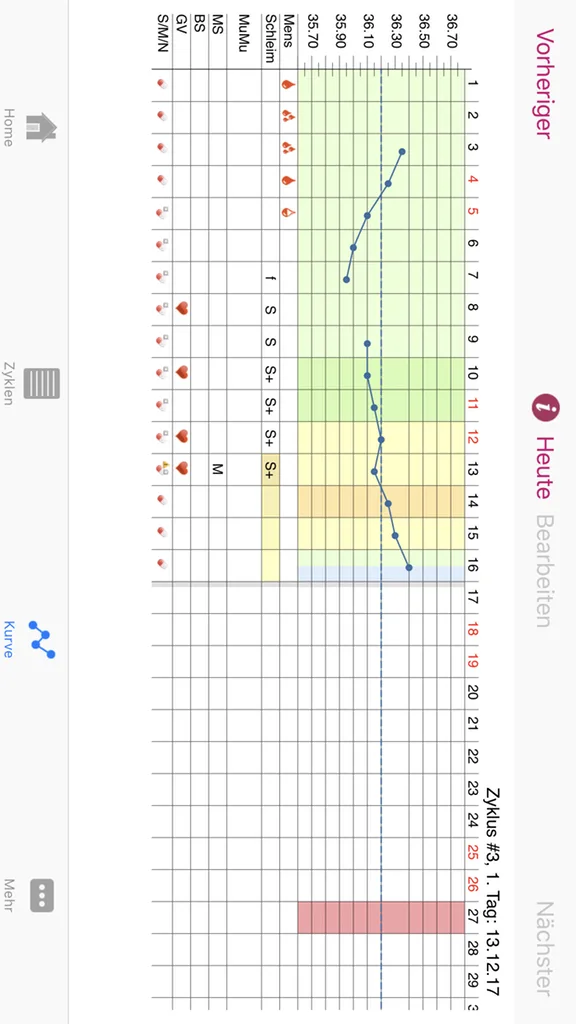Image resolution: width=576 pixels, height=1024 pixels.
Task: Tap the Bearbeiten button
Action: tap(543, 570)
